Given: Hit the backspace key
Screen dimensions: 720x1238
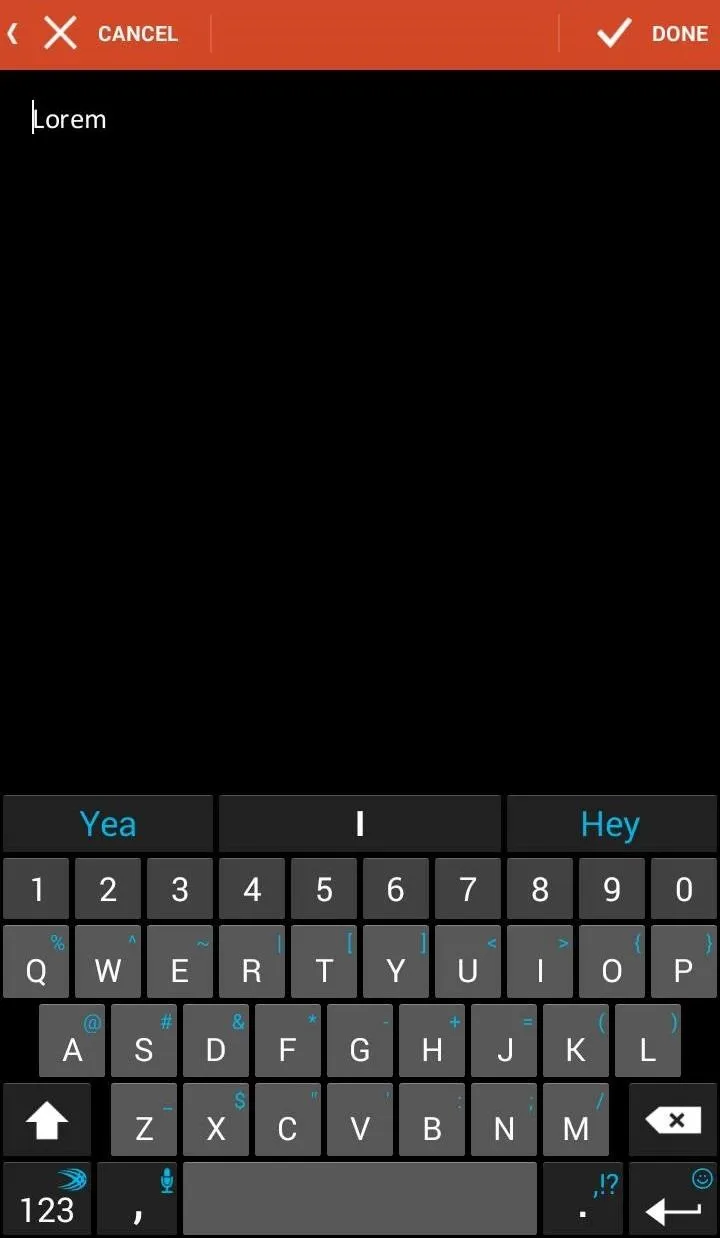Looking at the screenshot, I should [x=673, y=1120].
